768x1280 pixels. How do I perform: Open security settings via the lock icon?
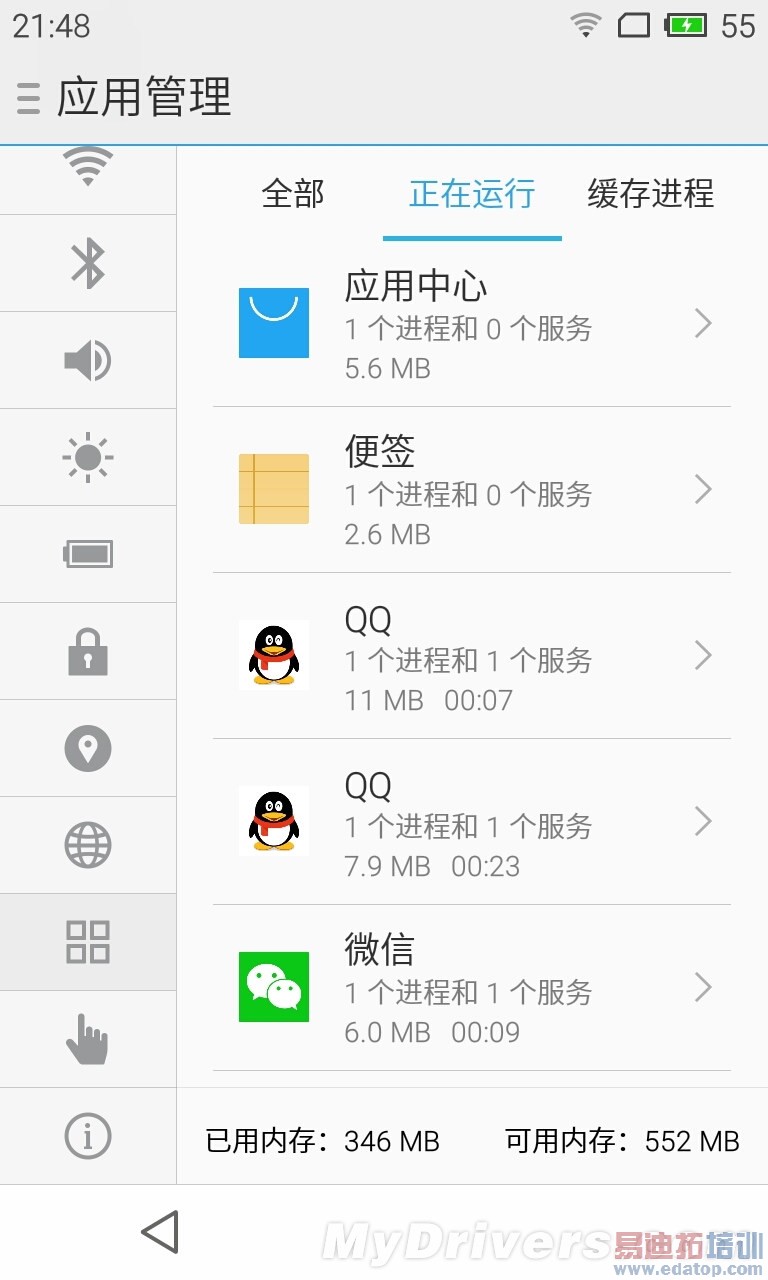(x=88, y=651)
